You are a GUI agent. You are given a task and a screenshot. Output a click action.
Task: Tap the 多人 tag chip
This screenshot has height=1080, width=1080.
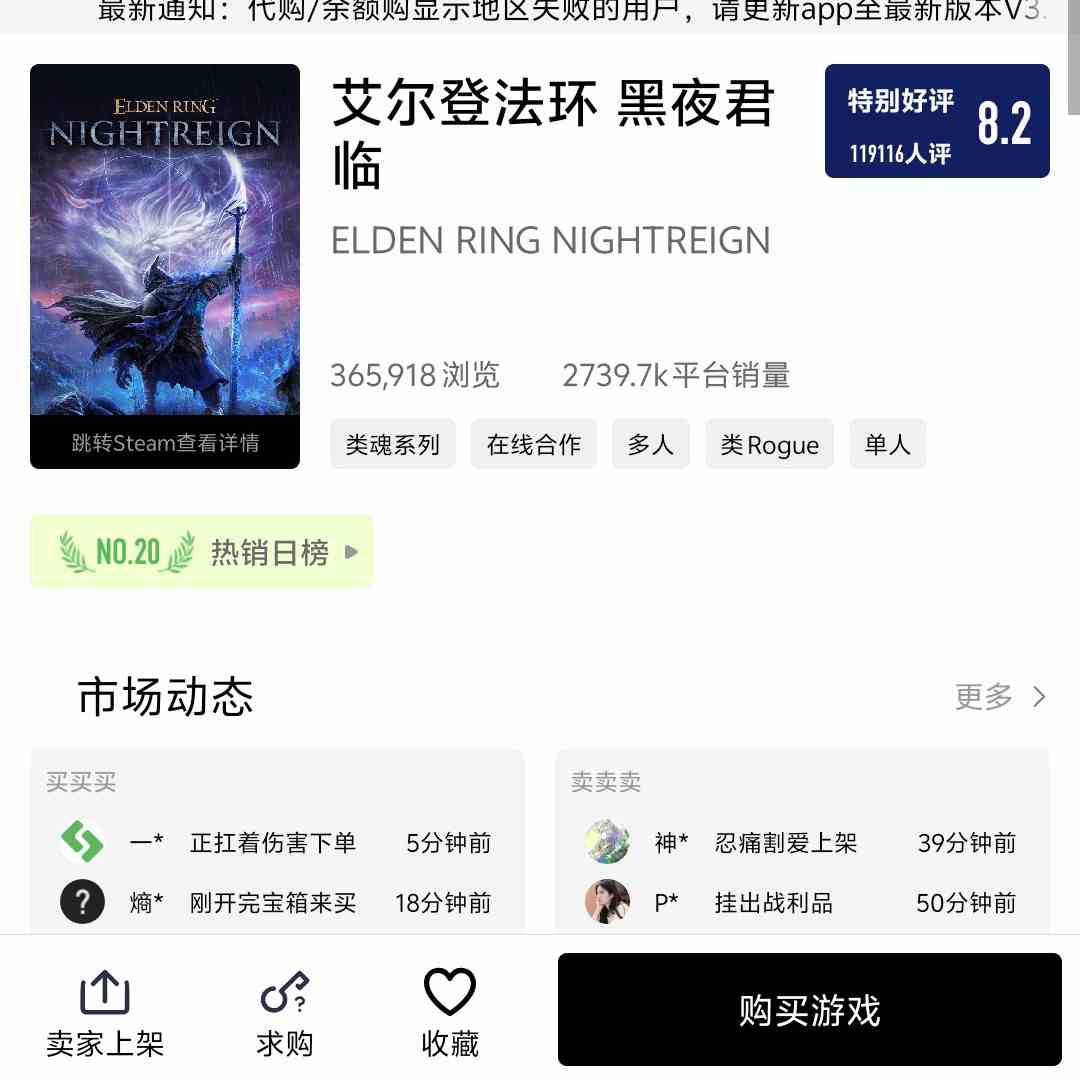[x=650, y=444]
